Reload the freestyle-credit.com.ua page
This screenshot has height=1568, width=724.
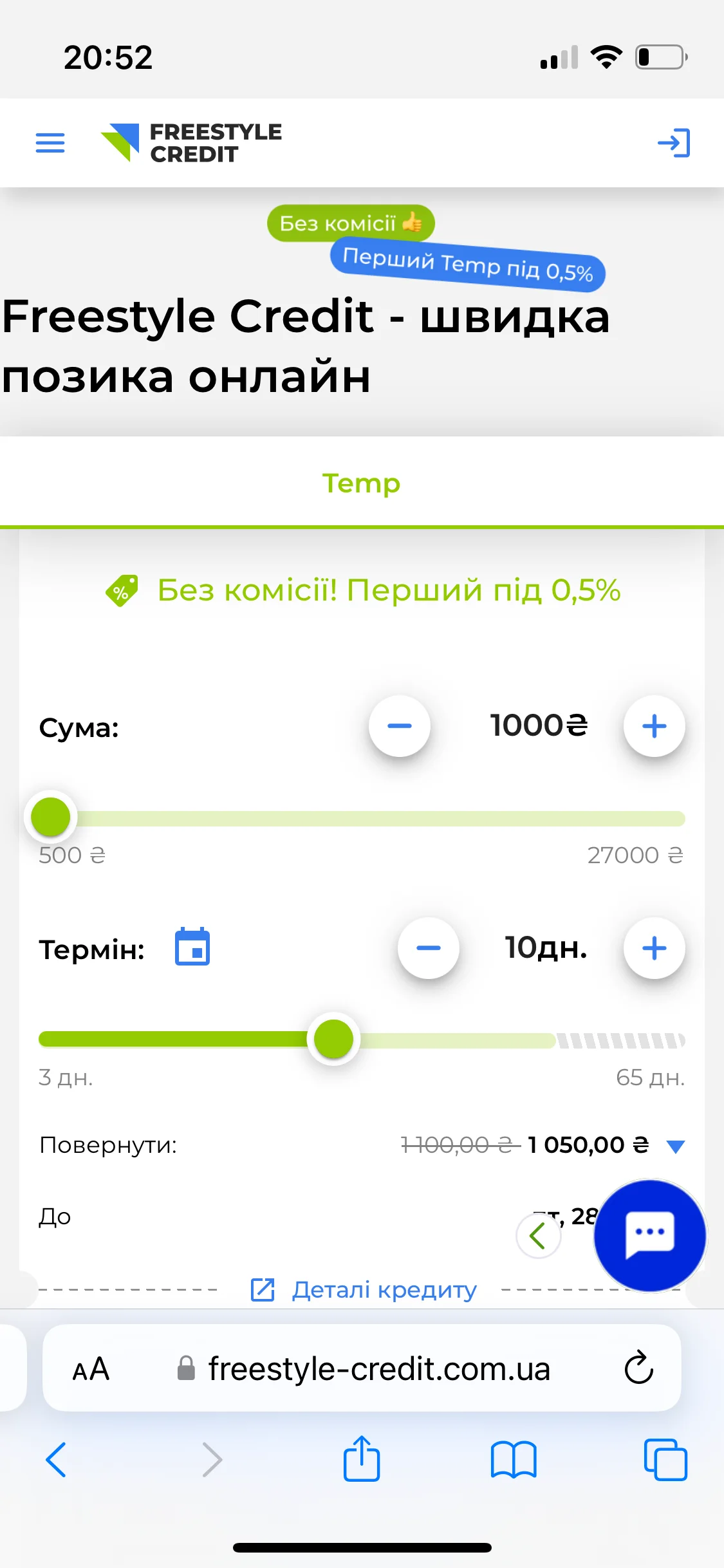tap(638, 1368)
